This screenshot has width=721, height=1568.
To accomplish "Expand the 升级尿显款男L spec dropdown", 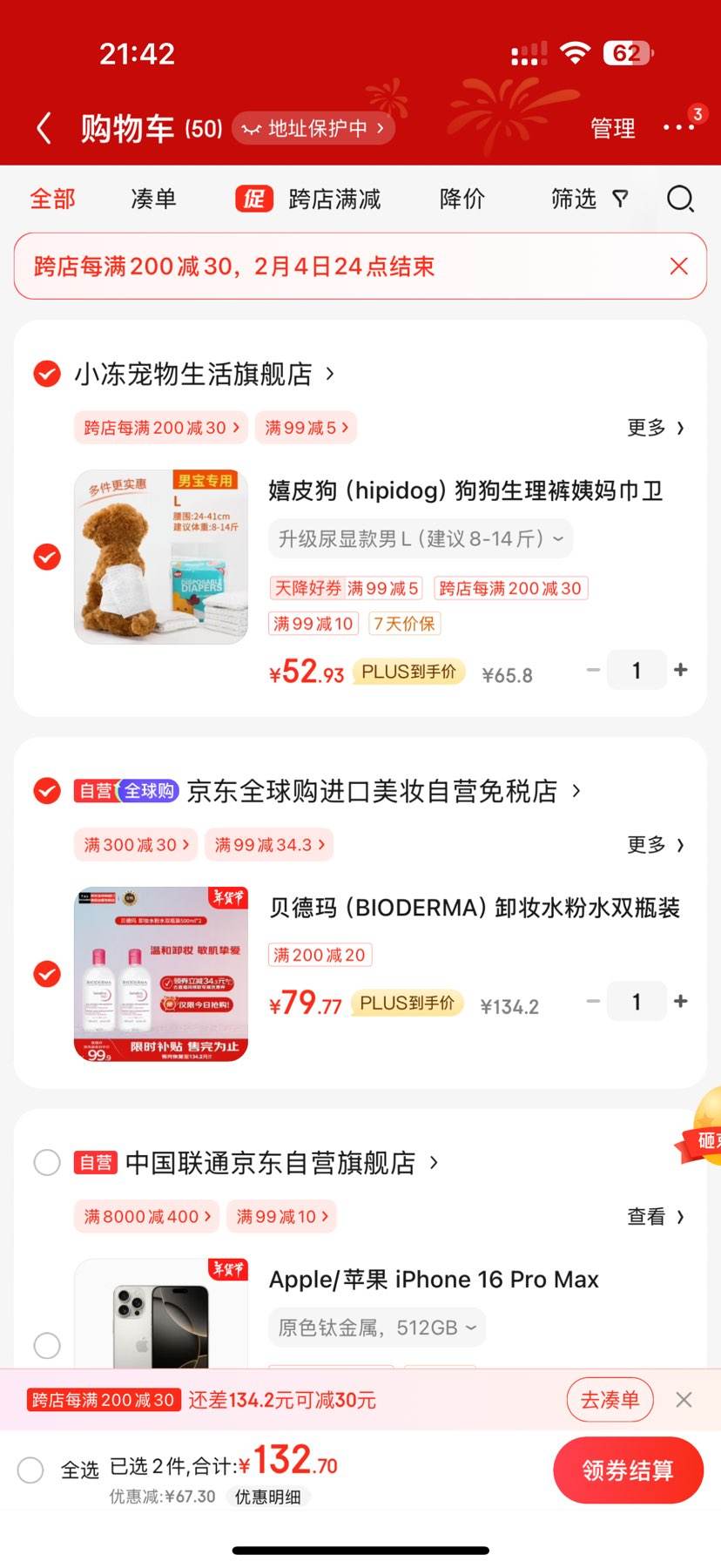I will 557,538.
